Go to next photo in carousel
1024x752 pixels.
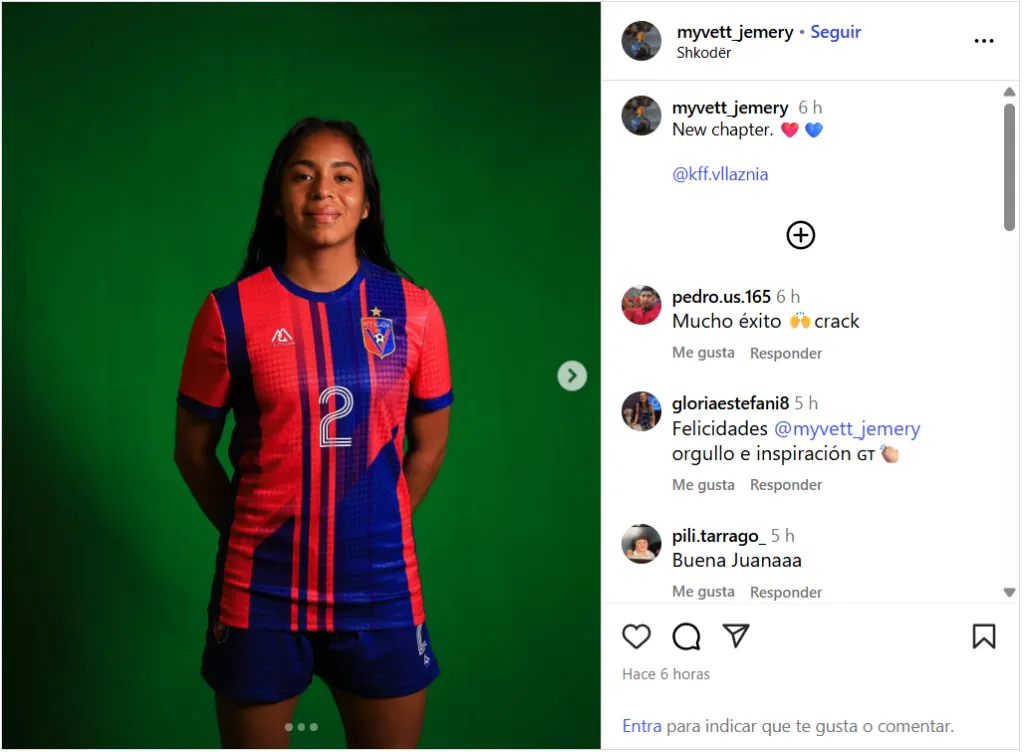pos(572,376)
